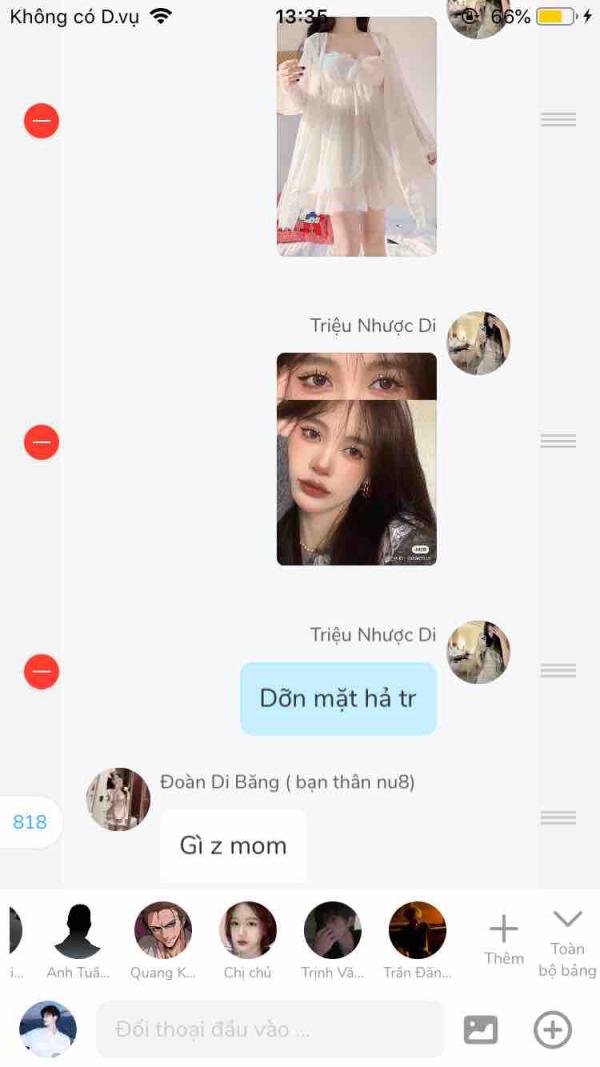Open the plus options button
The width and height of the screenshot is (600, 1067).
[x=552, y=1029]
